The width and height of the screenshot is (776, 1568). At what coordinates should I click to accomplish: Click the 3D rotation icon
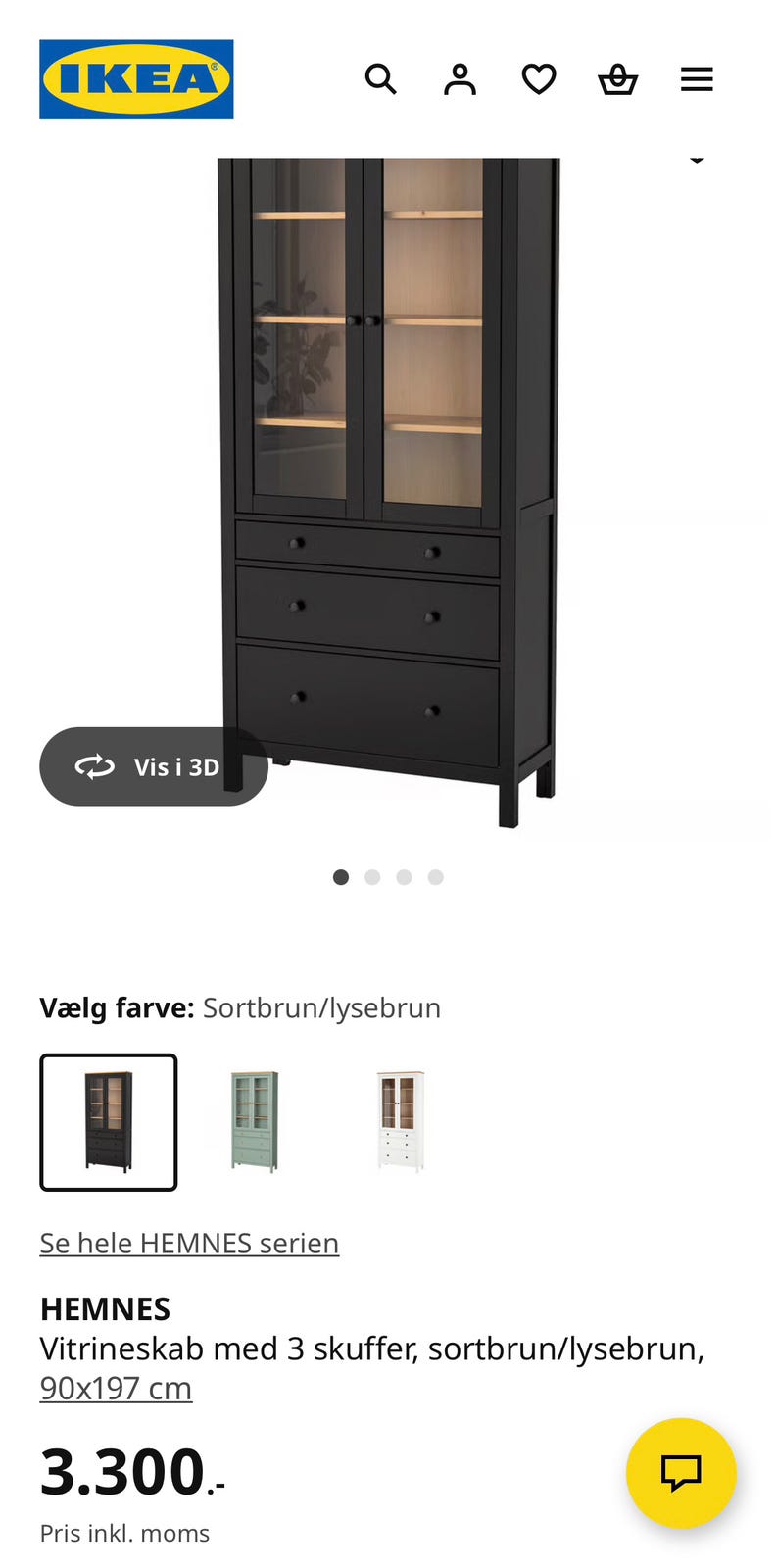[94, 765]
